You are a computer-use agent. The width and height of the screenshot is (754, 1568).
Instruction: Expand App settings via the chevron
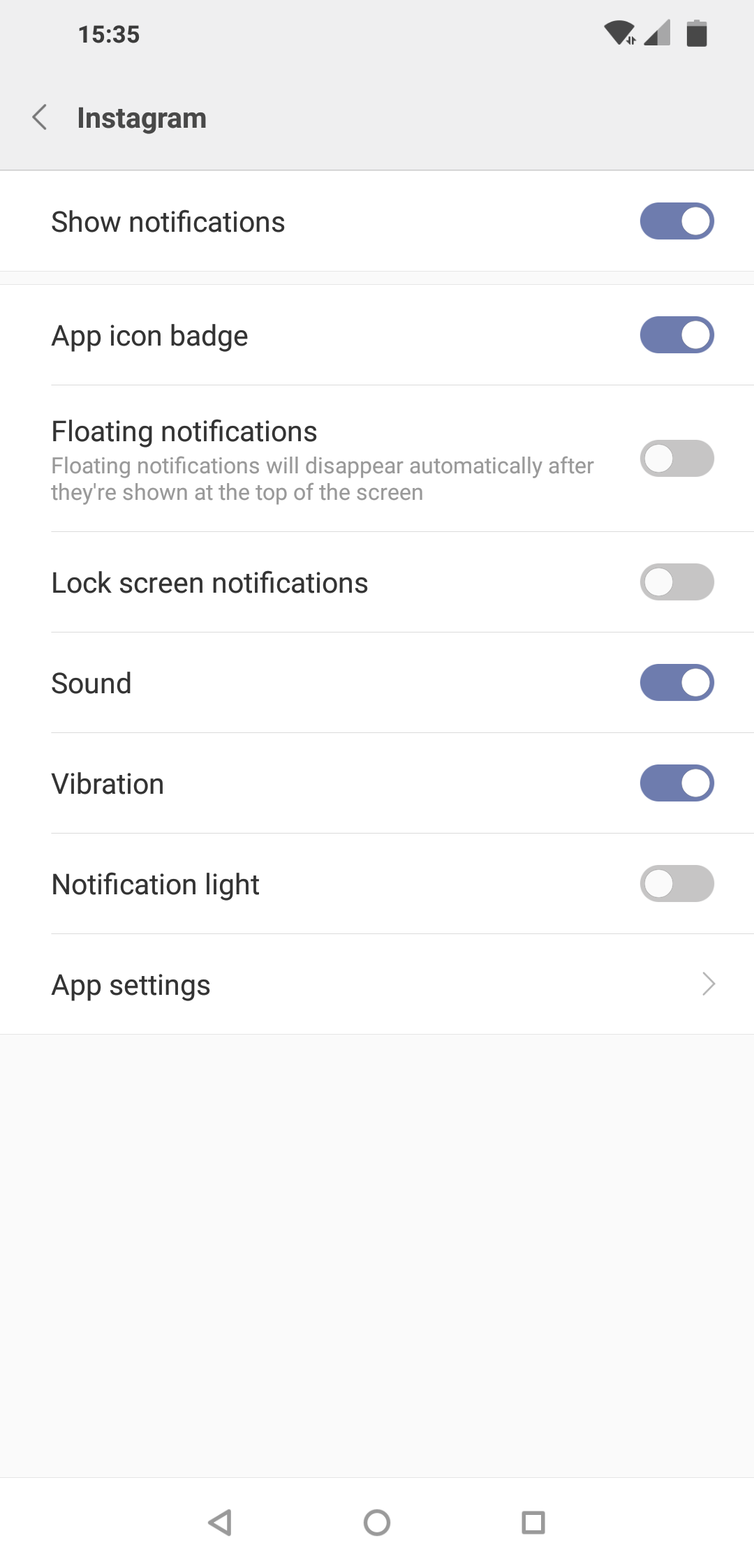[708, 984]
